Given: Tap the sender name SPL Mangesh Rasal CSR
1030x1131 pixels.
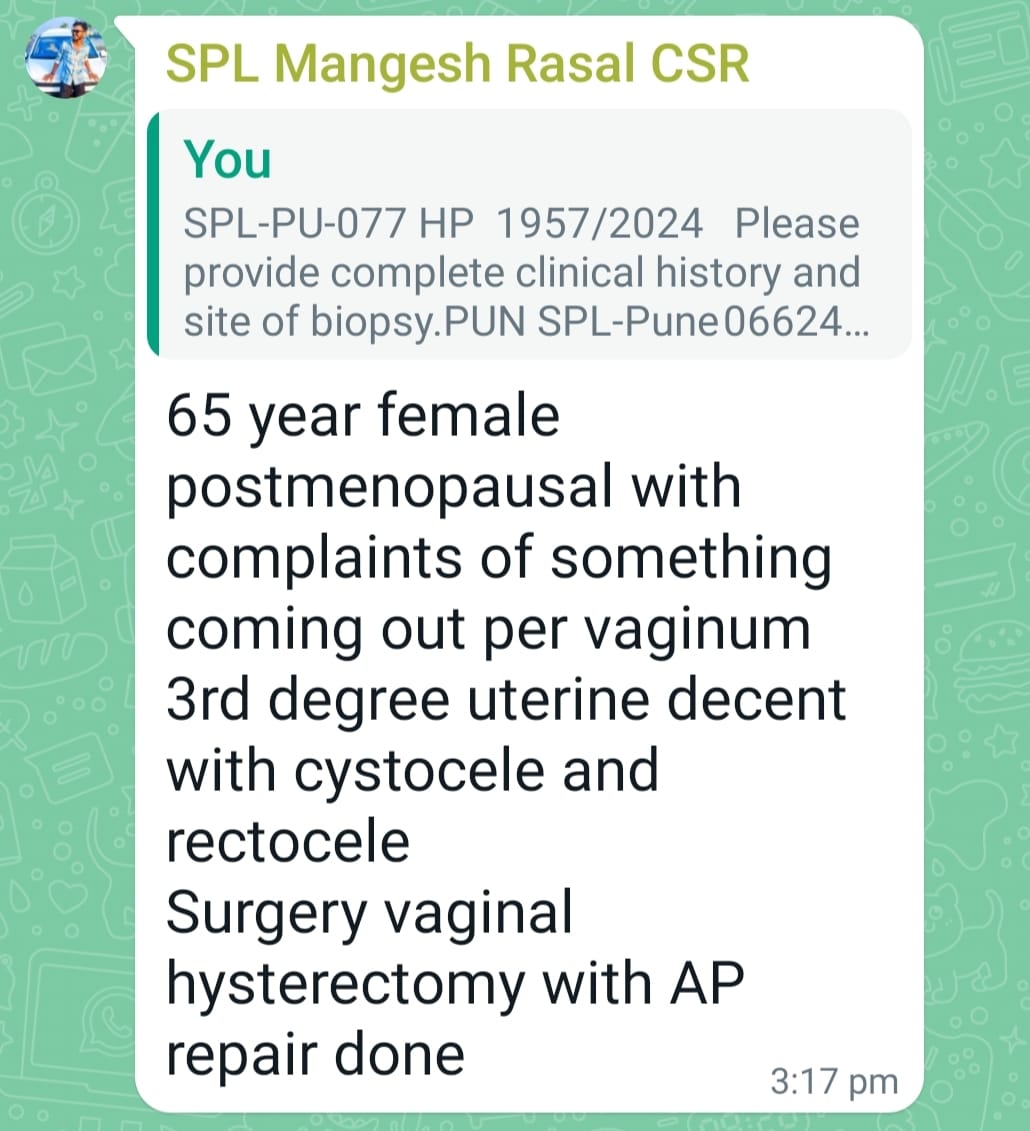Looking at the screenshot, I should click(x=456, y=65).
